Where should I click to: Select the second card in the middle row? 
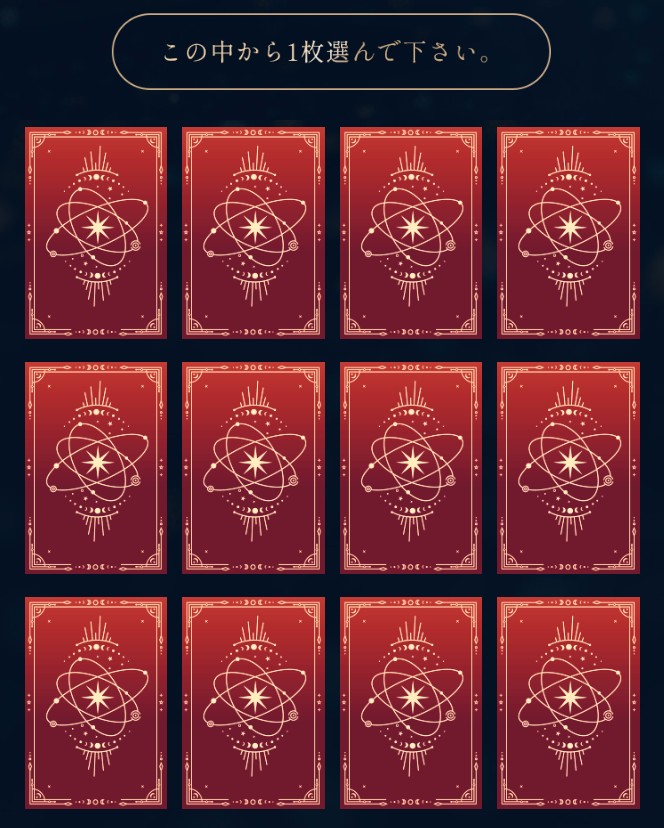point(253,467)
